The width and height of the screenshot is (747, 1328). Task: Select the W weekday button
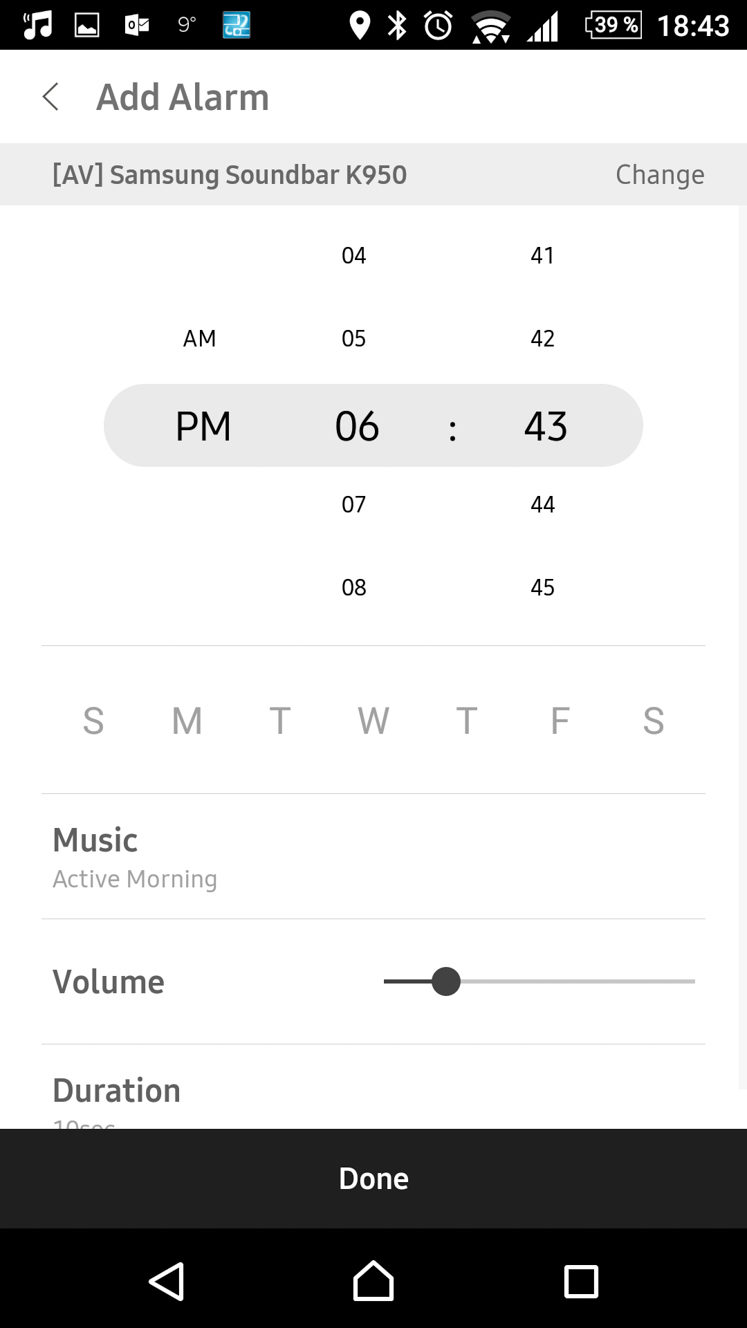(373, 720)
